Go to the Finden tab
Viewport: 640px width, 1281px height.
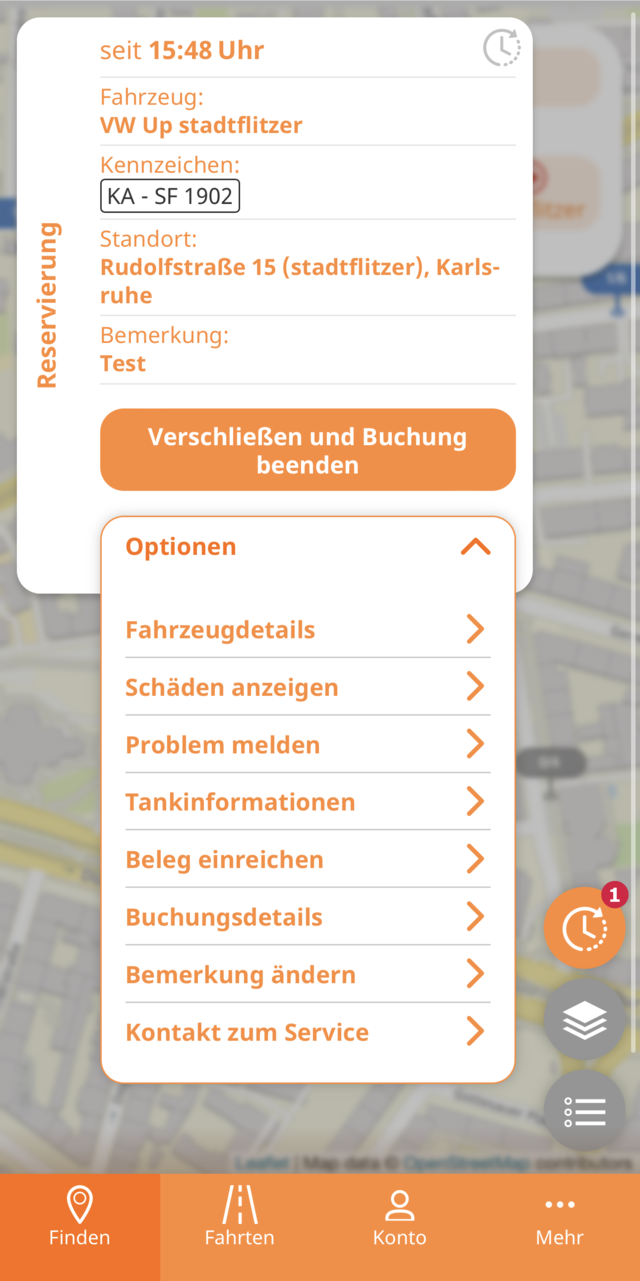[80, 1218]
